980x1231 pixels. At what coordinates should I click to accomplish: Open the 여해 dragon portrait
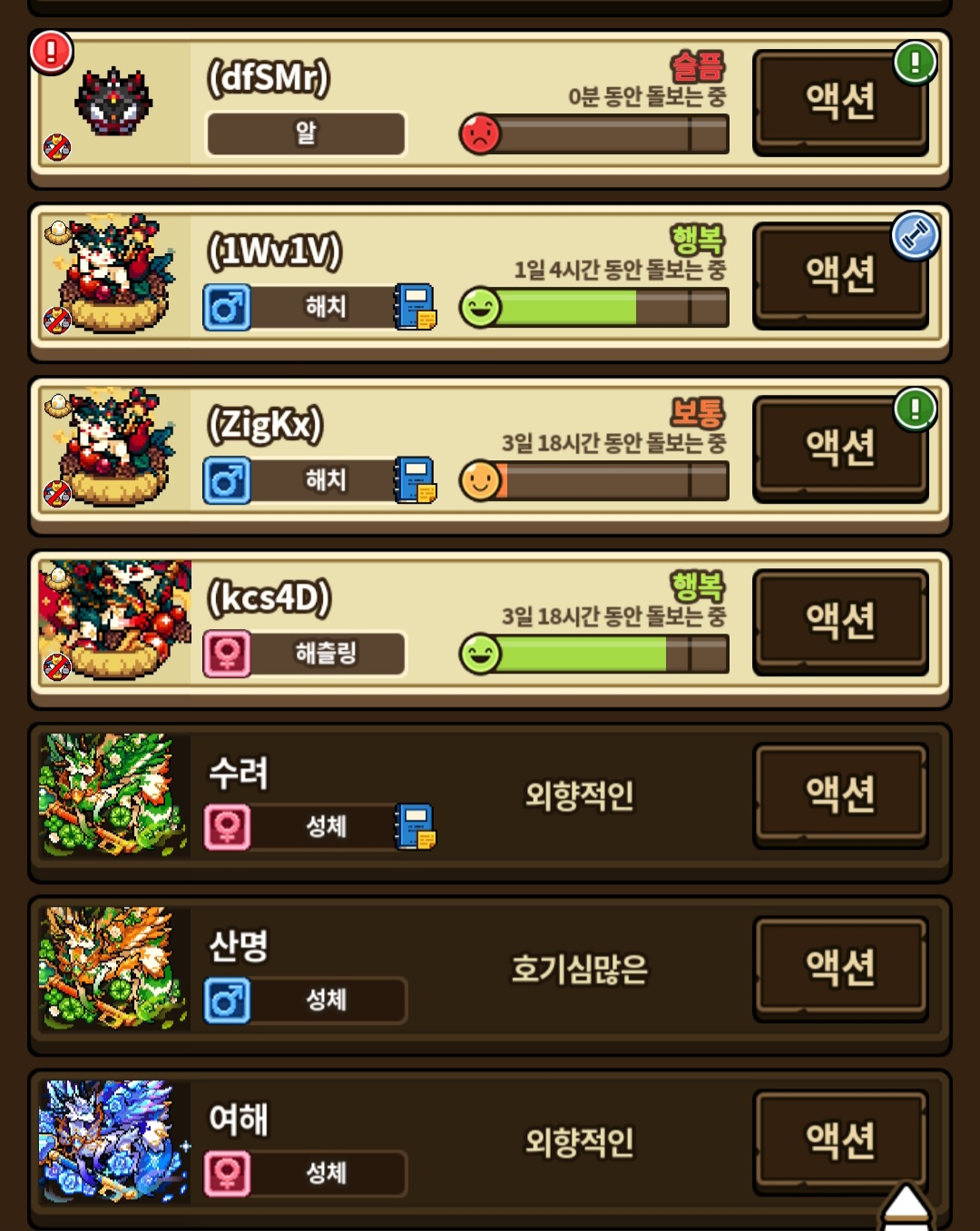coord(113,1141)
